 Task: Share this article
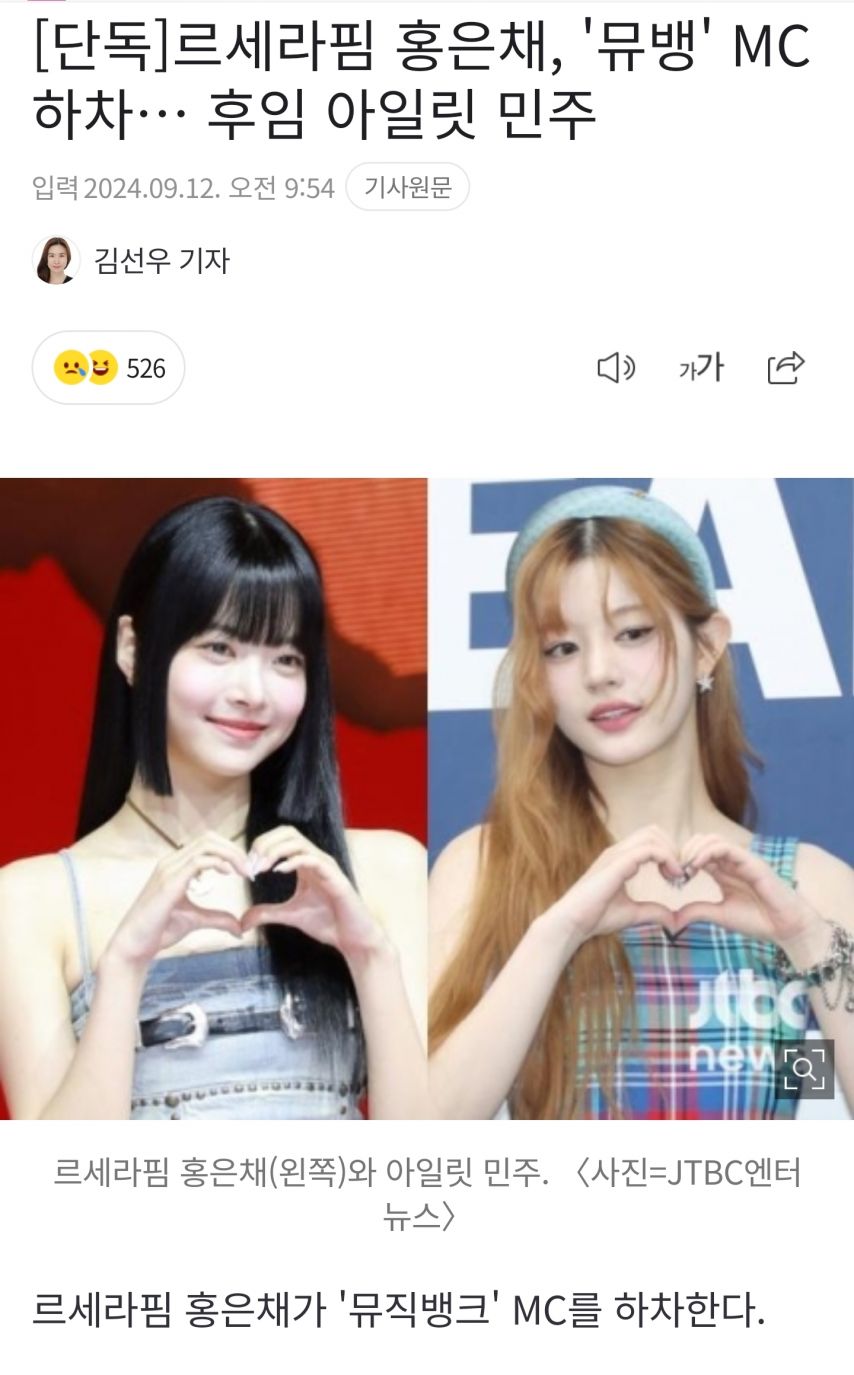click(786, 368)
